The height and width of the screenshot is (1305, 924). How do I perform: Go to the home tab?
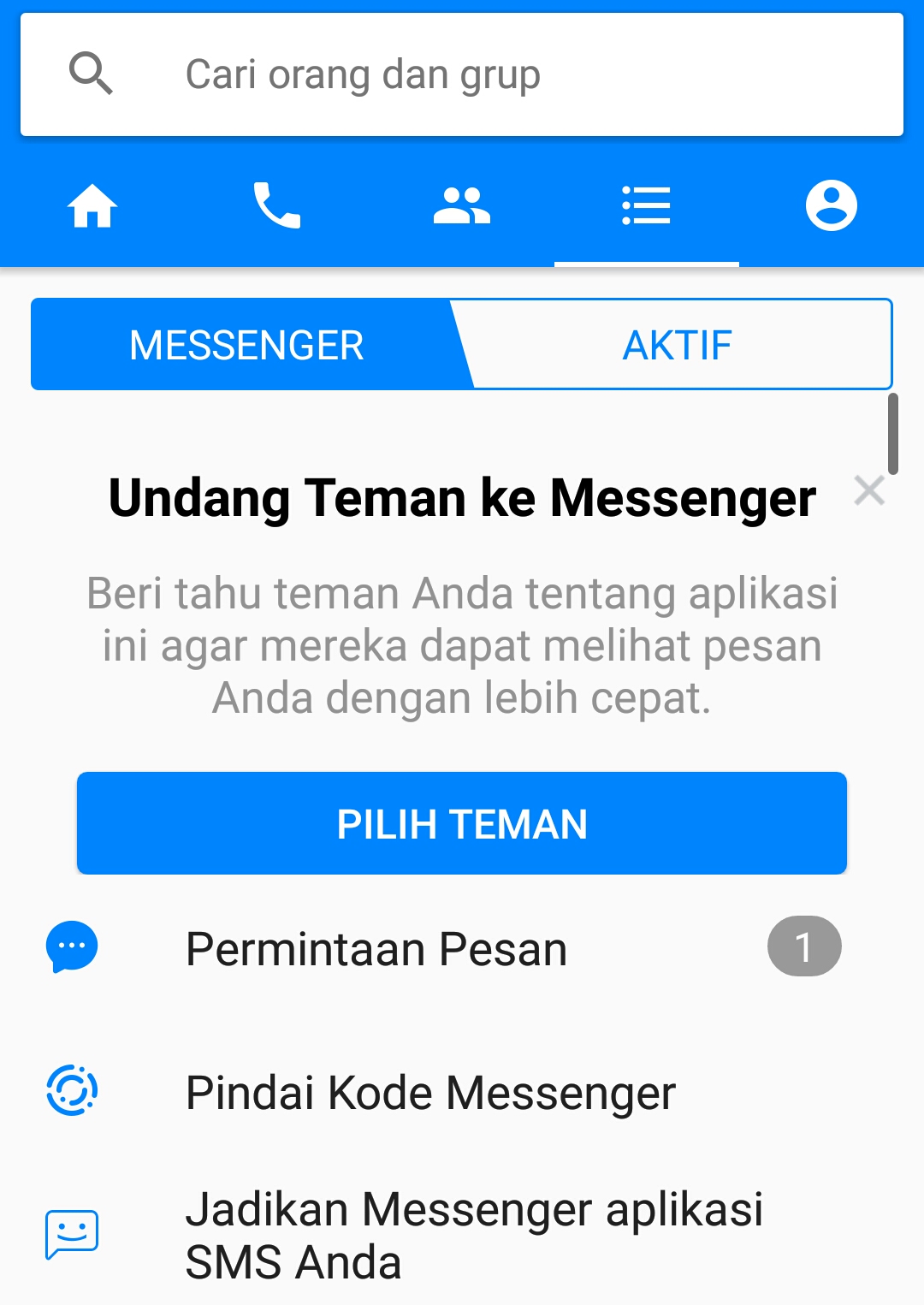click(92, 206)
